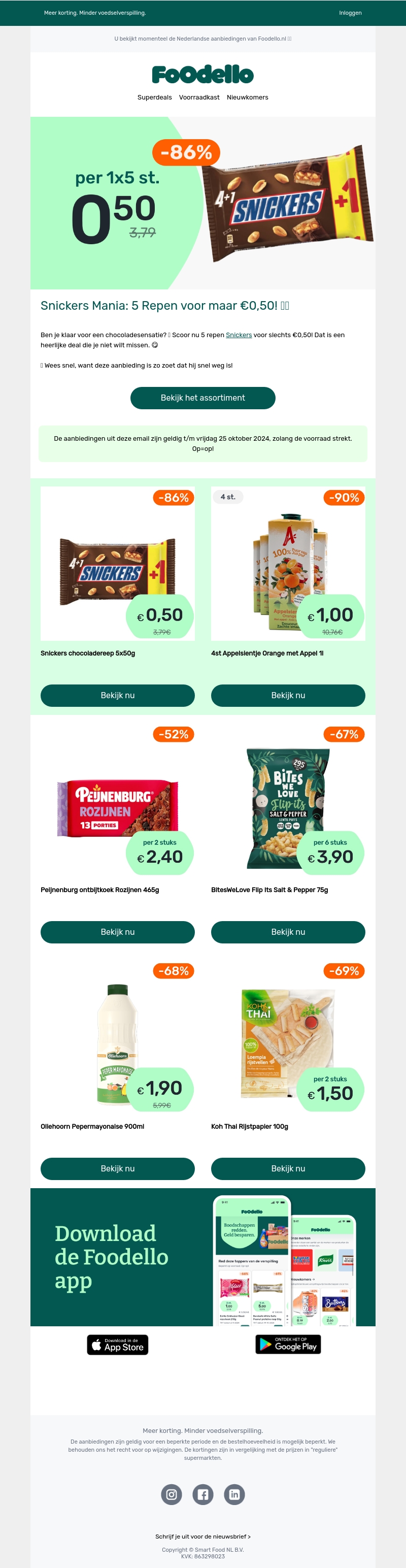Open the Peijnenburg ontbijtkoek product card

tap(117, 803)
